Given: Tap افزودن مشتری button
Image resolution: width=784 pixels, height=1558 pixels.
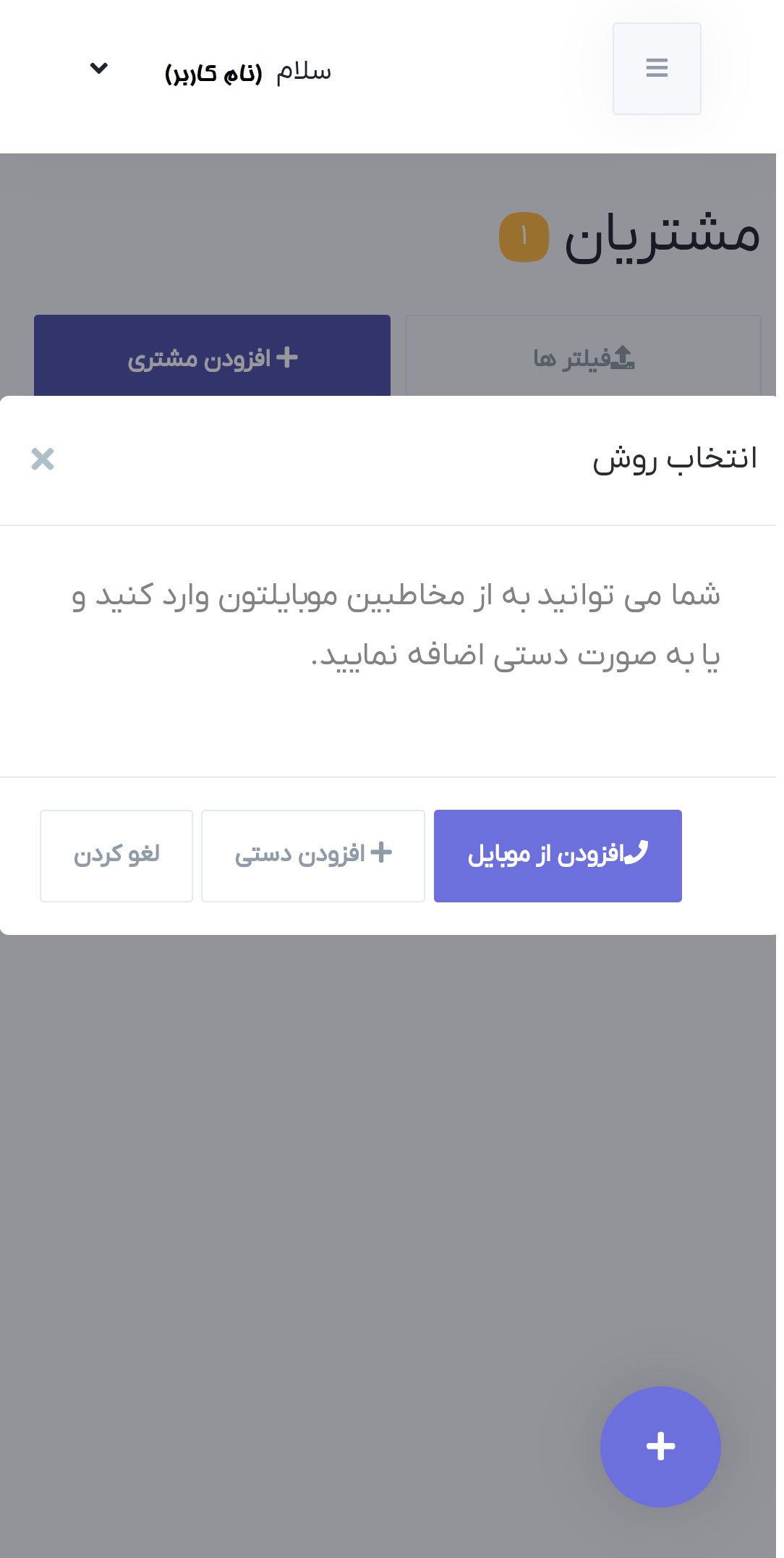Looking at the screenshot, I should tap(212, 356).
